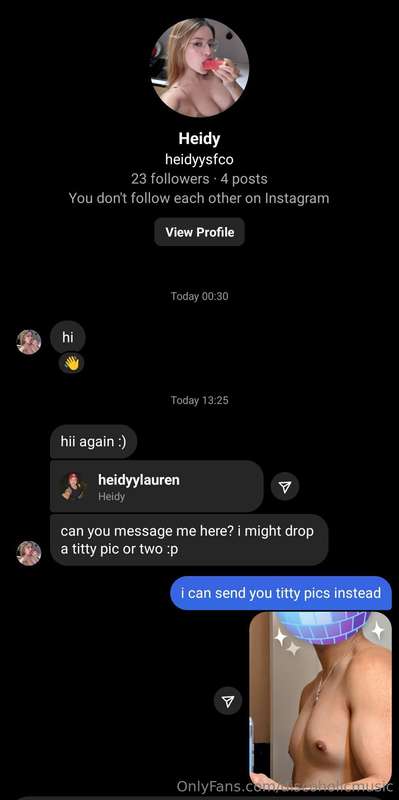Open Heidy's profile with View Profile
The image size is (399, 800).
point(200,232)
